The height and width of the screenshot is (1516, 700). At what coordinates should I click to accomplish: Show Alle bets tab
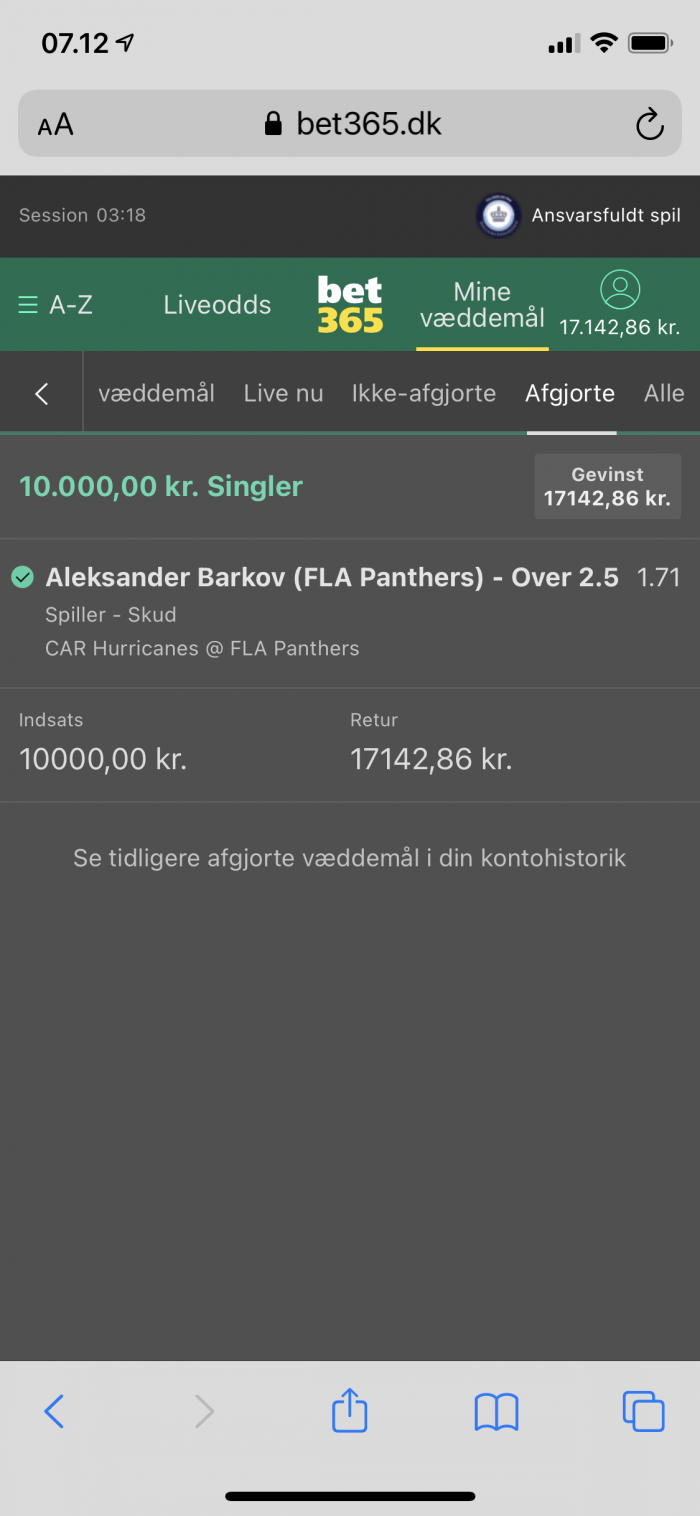point(664,393)
